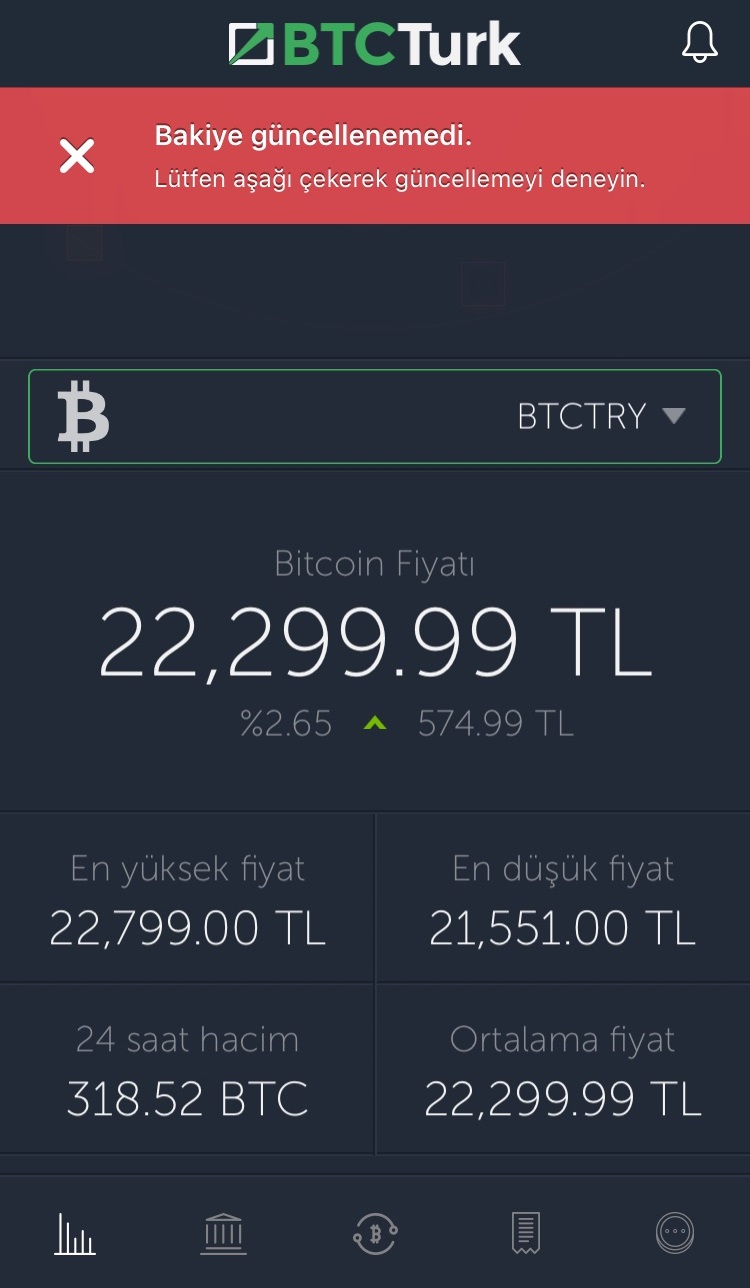The image size is (750, 1288).
Task: Tap the Ortalama fiyat panel
Action: (x=563, y=1070)
